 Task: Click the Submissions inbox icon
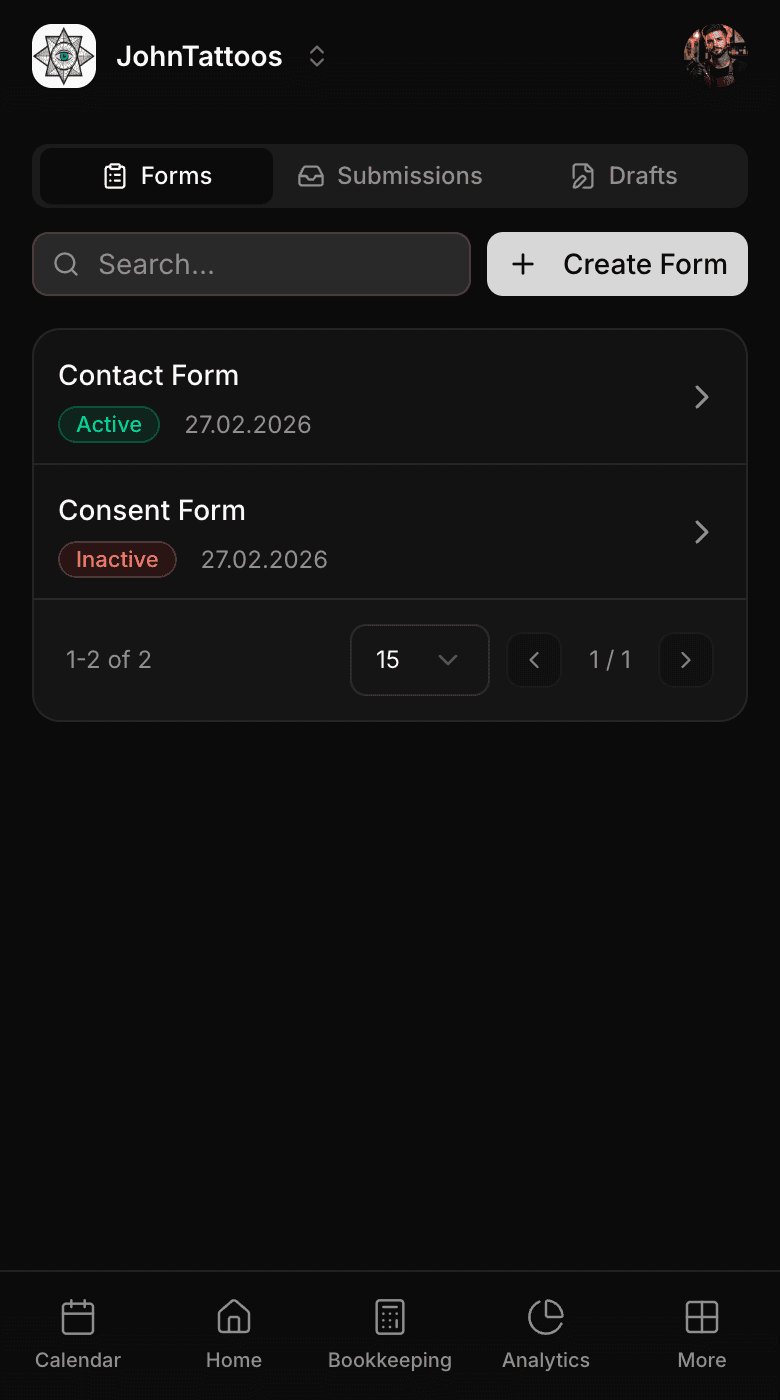(311, 175)
